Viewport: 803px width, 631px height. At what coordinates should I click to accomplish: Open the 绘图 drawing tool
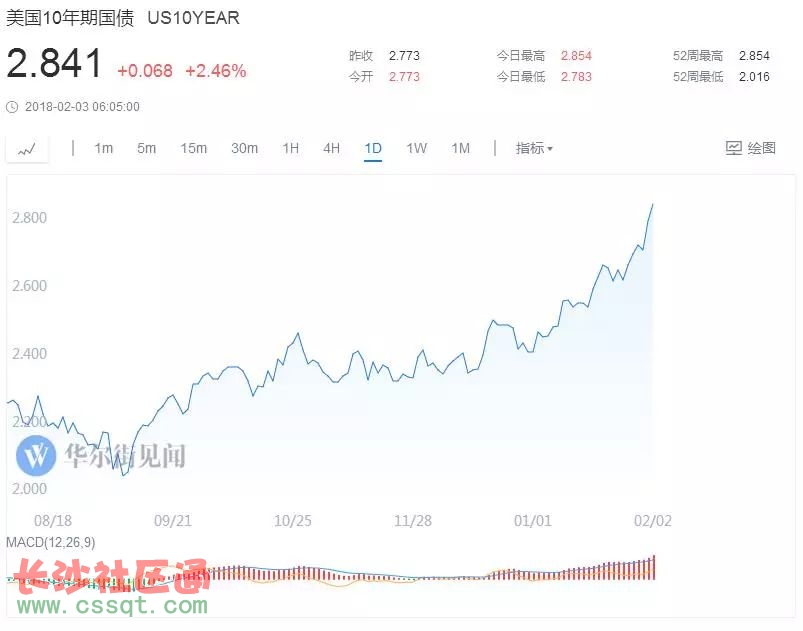(x=750, y=148)
